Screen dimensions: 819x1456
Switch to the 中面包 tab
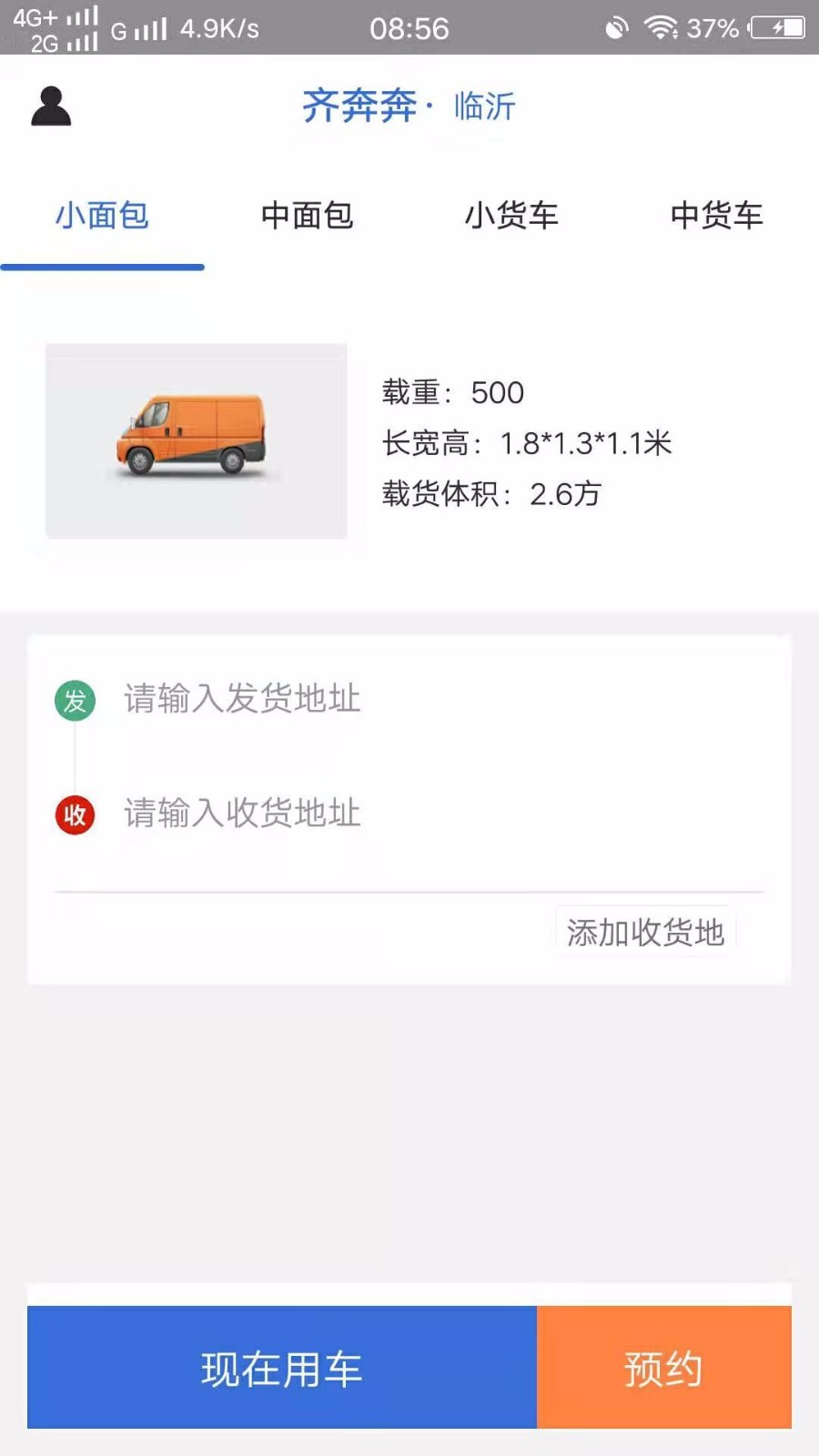pyautogui.click(x=308, y=216)
